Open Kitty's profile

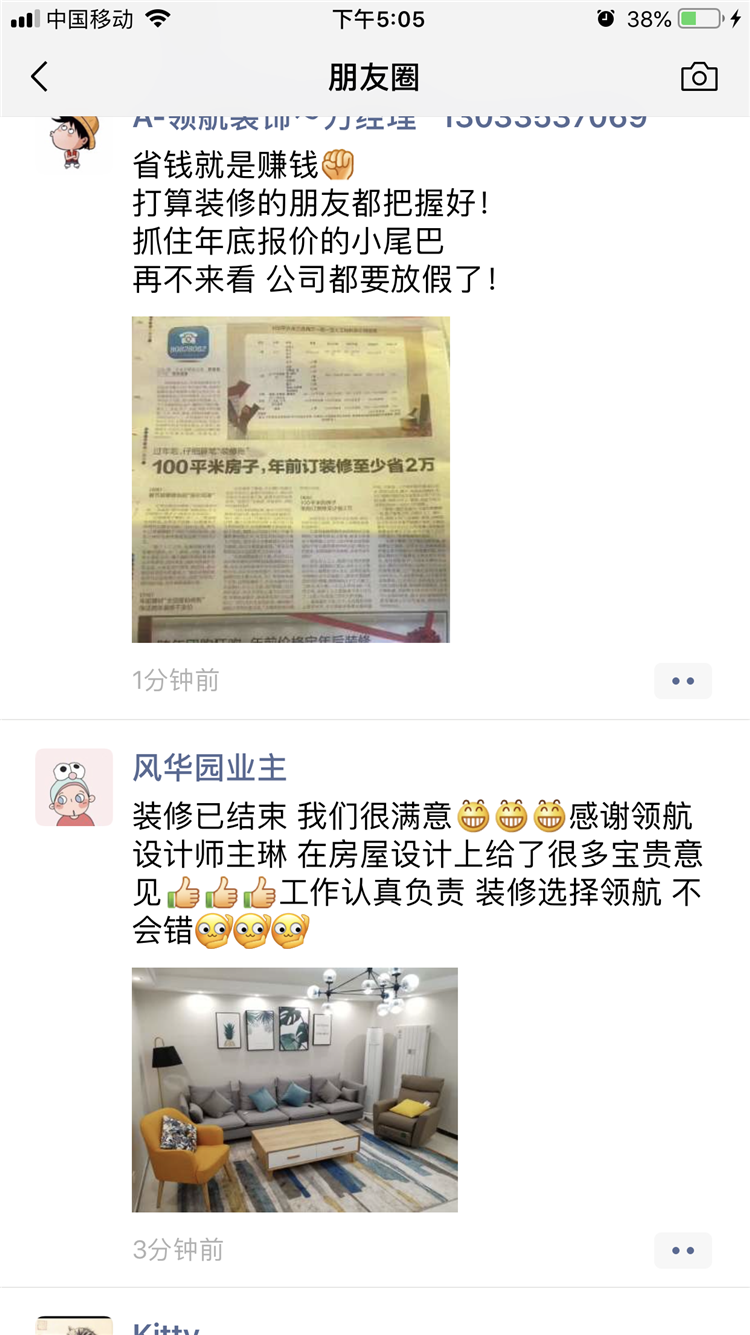click(166, 1328)
